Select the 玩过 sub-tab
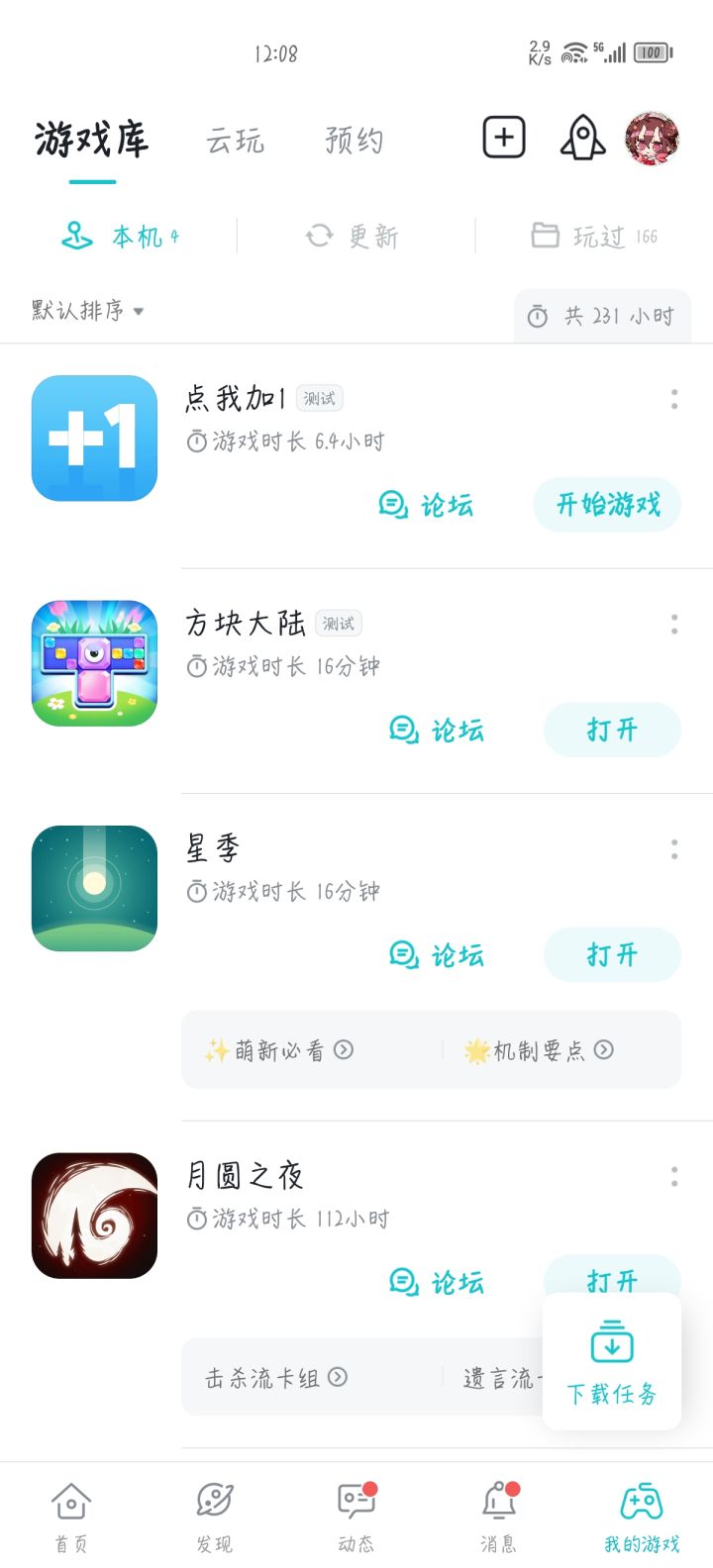Image resolution: width=713 pixels, height=1568 pixels. [594, 236]
